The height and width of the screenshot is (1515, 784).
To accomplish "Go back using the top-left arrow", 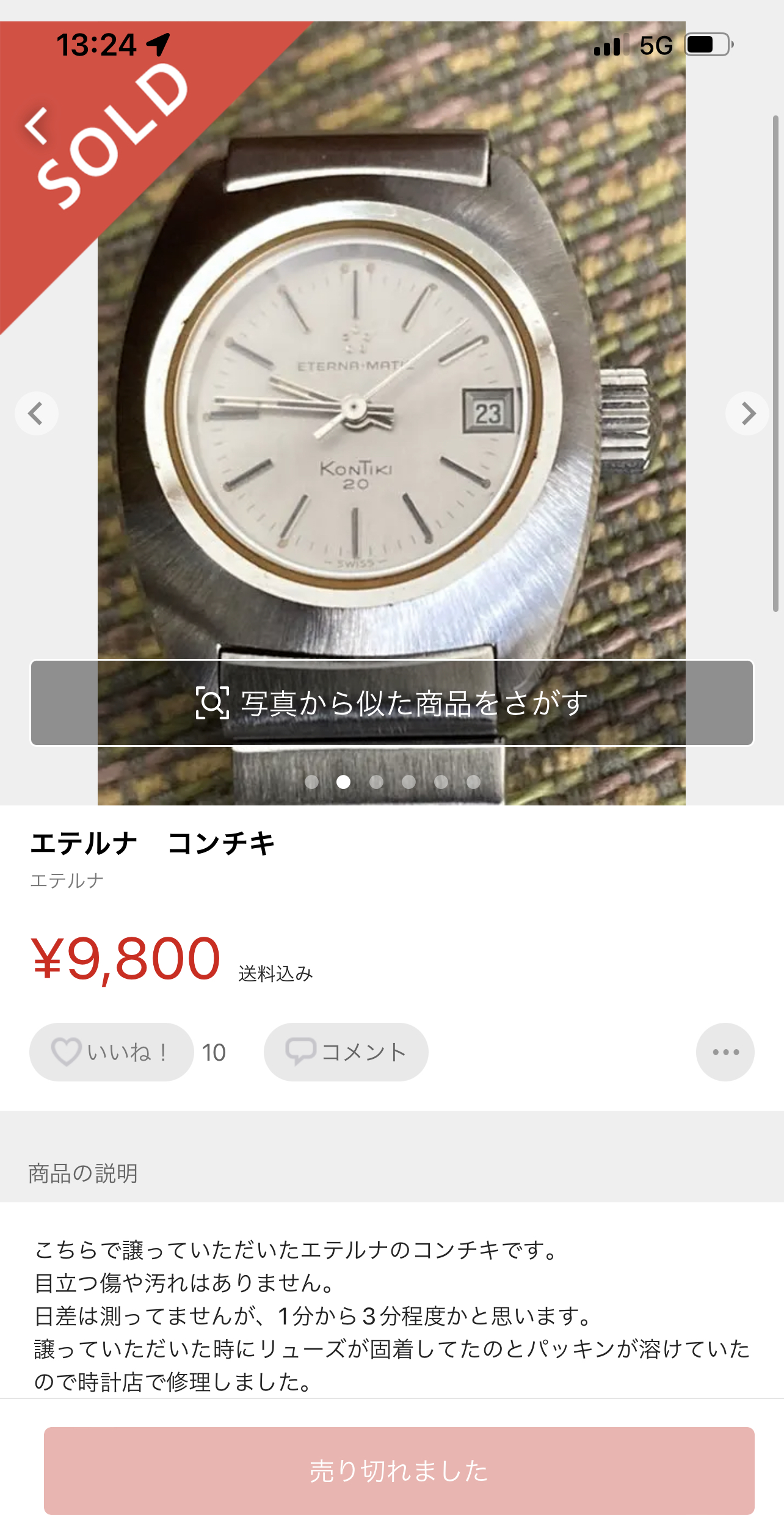I will (37, 126).
